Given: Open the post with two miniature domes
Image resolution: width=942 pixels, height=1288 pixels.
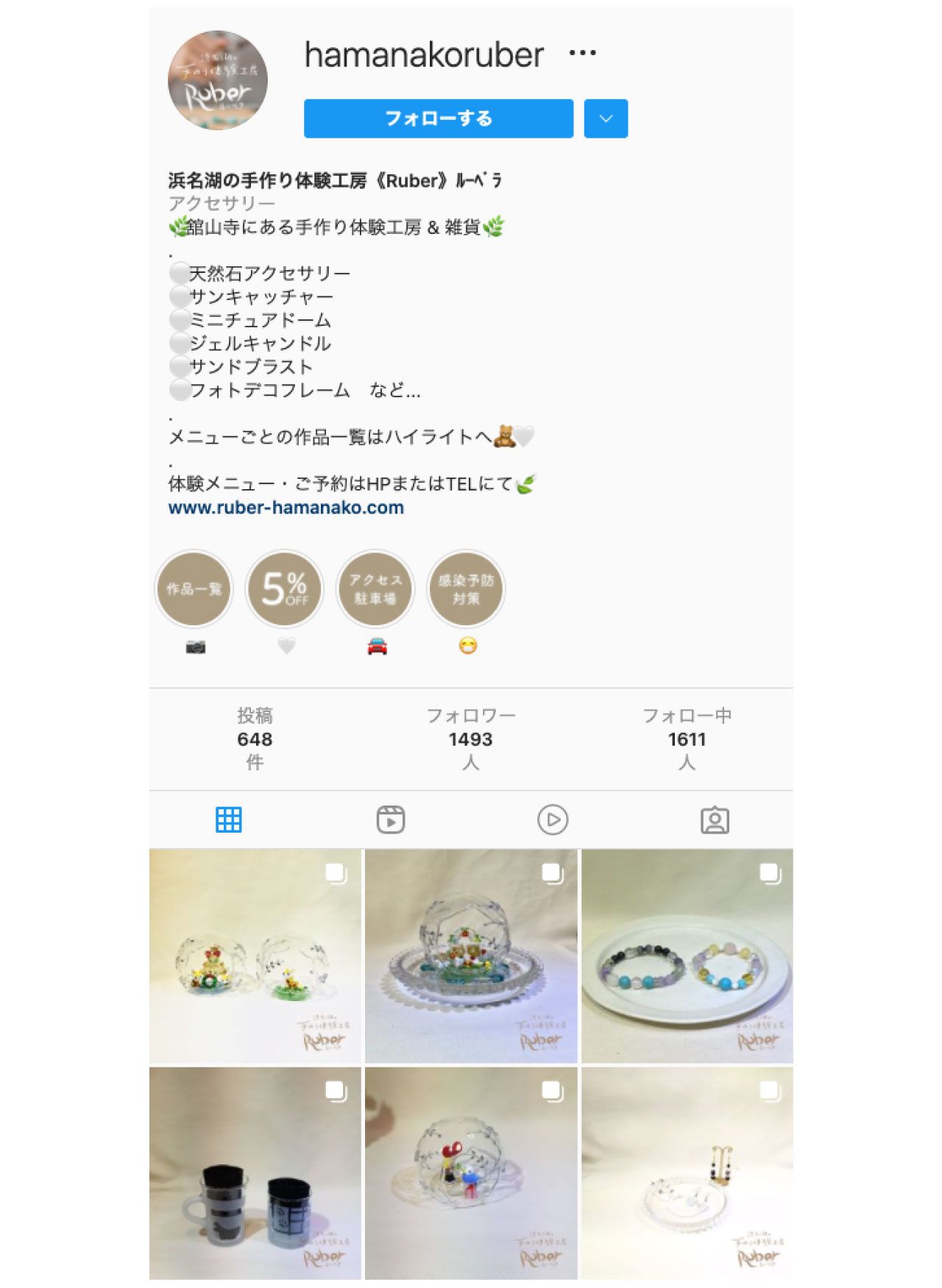Looking at the screenshot, I should tap(255, 956).
